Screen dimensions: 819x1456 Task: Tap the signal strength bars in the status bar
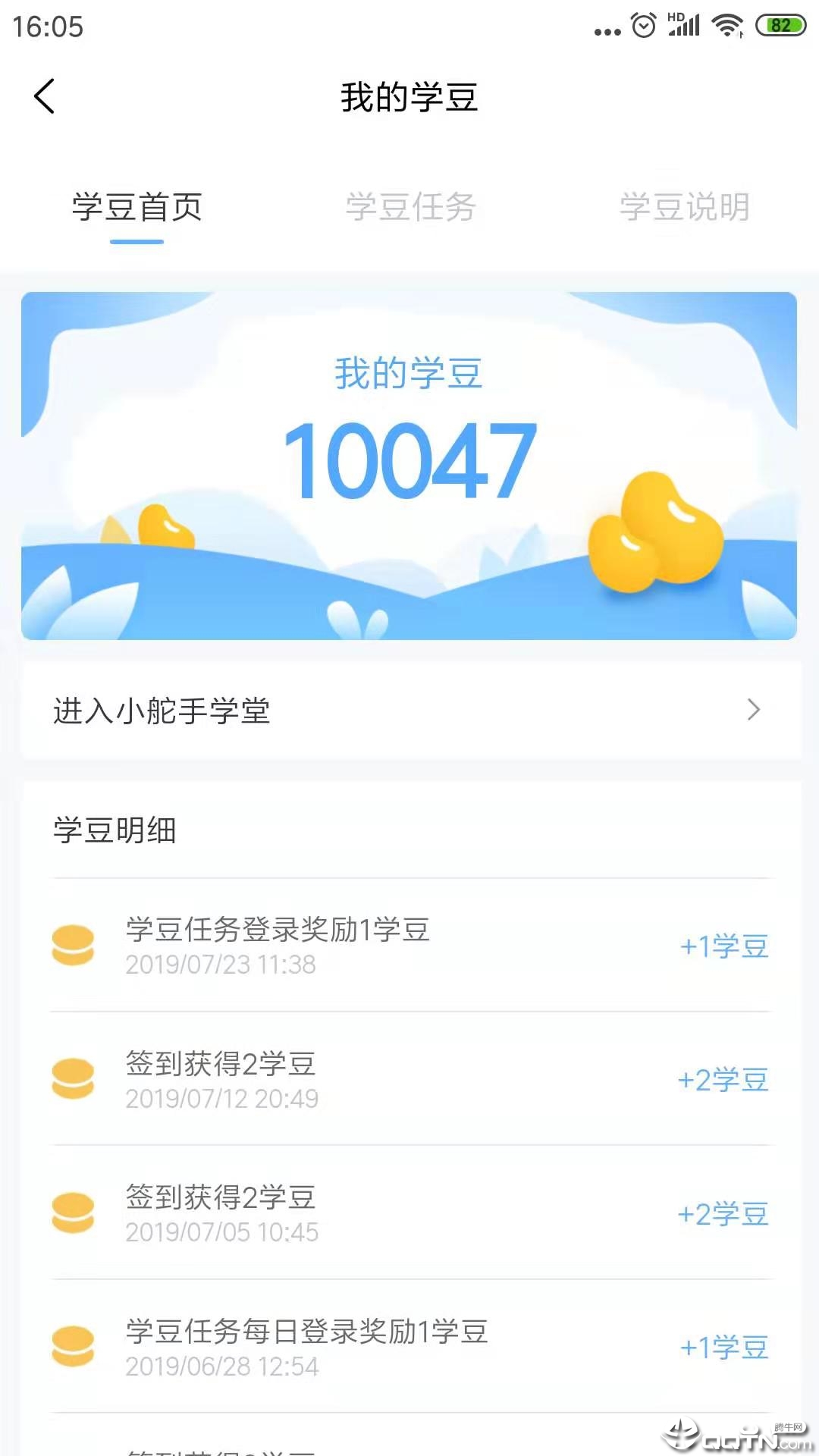(684, 24)
